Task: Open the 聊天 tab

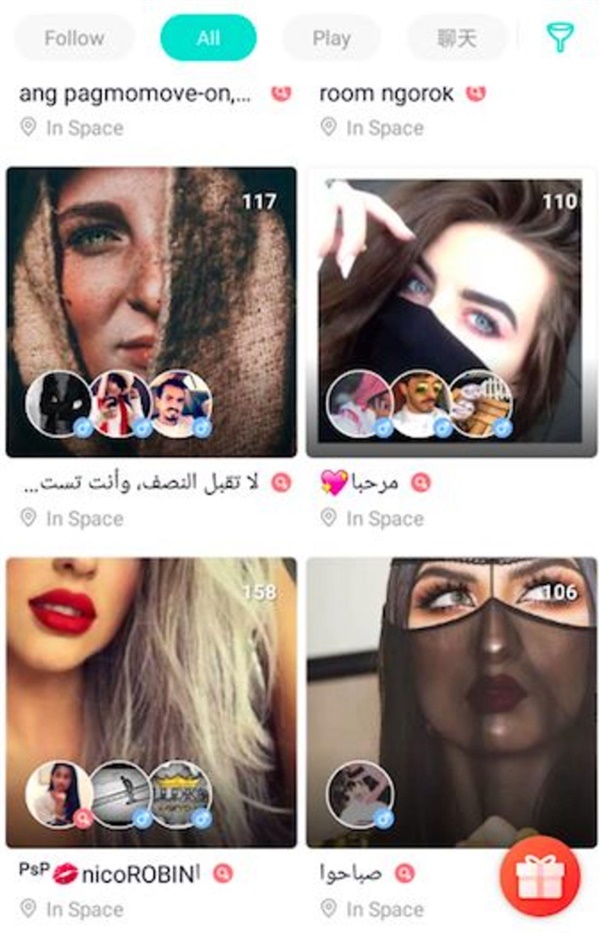Action: 456,39
